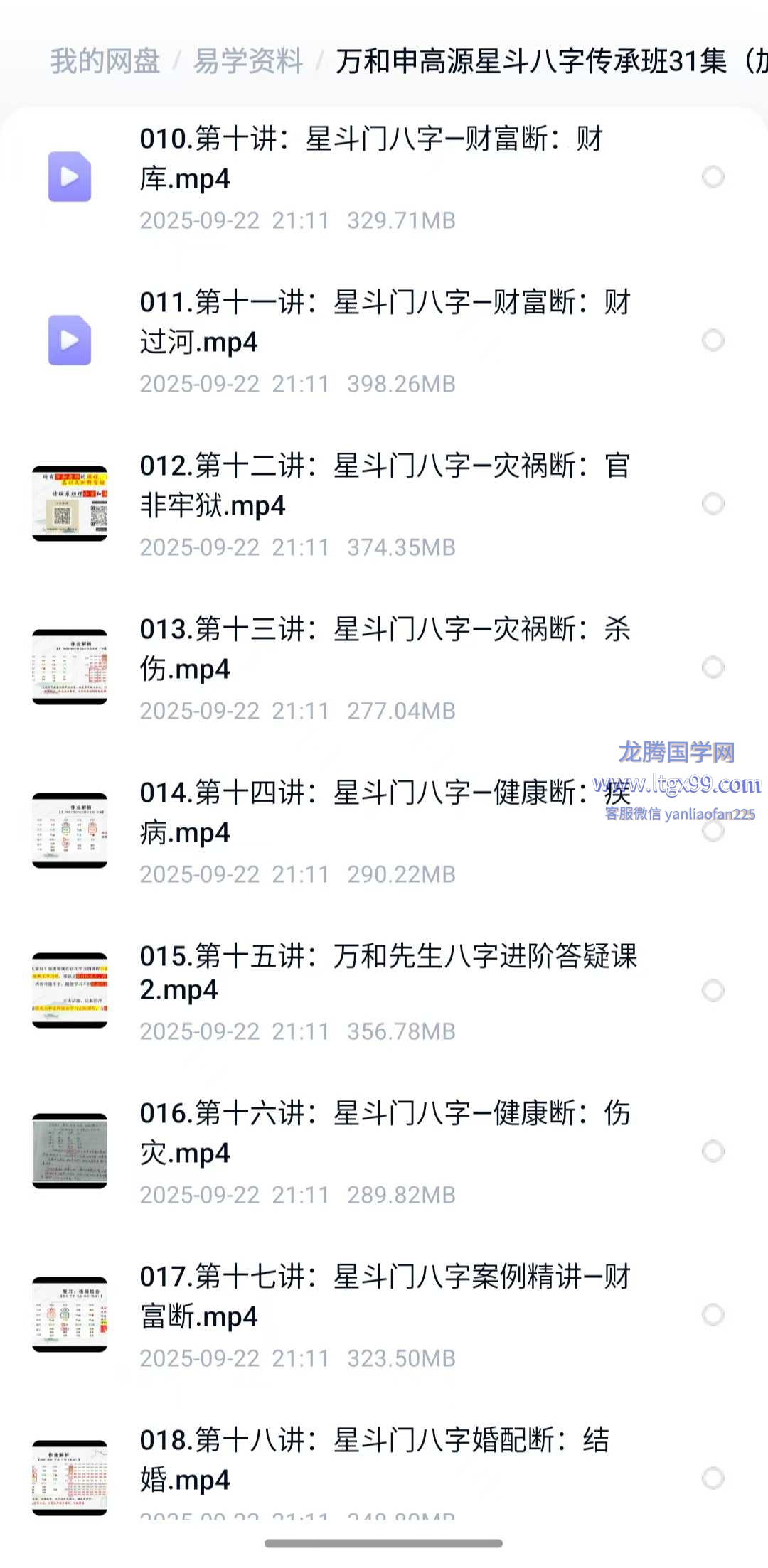The height and width of the screenshot is (1568, 768).
Task: Select the file 012.第十二讲 官非牢狱.mp4
Action: coord(713,504)
